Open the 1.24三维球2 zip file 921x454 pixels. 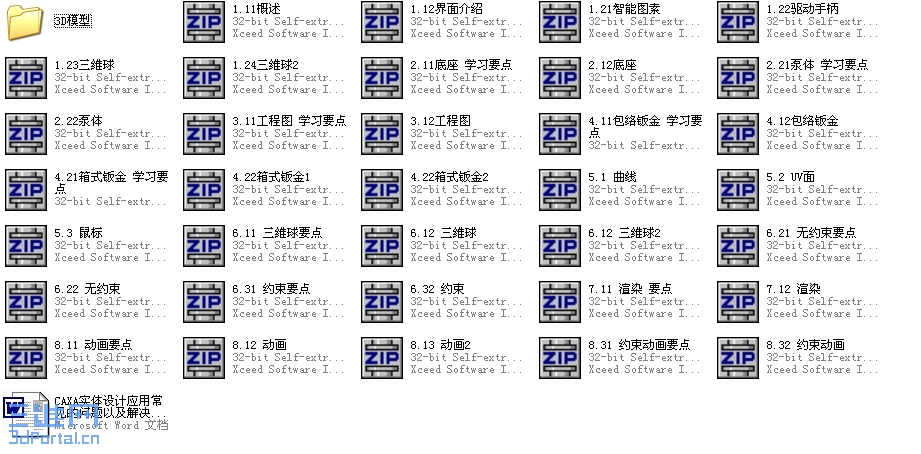pos(204,78)
